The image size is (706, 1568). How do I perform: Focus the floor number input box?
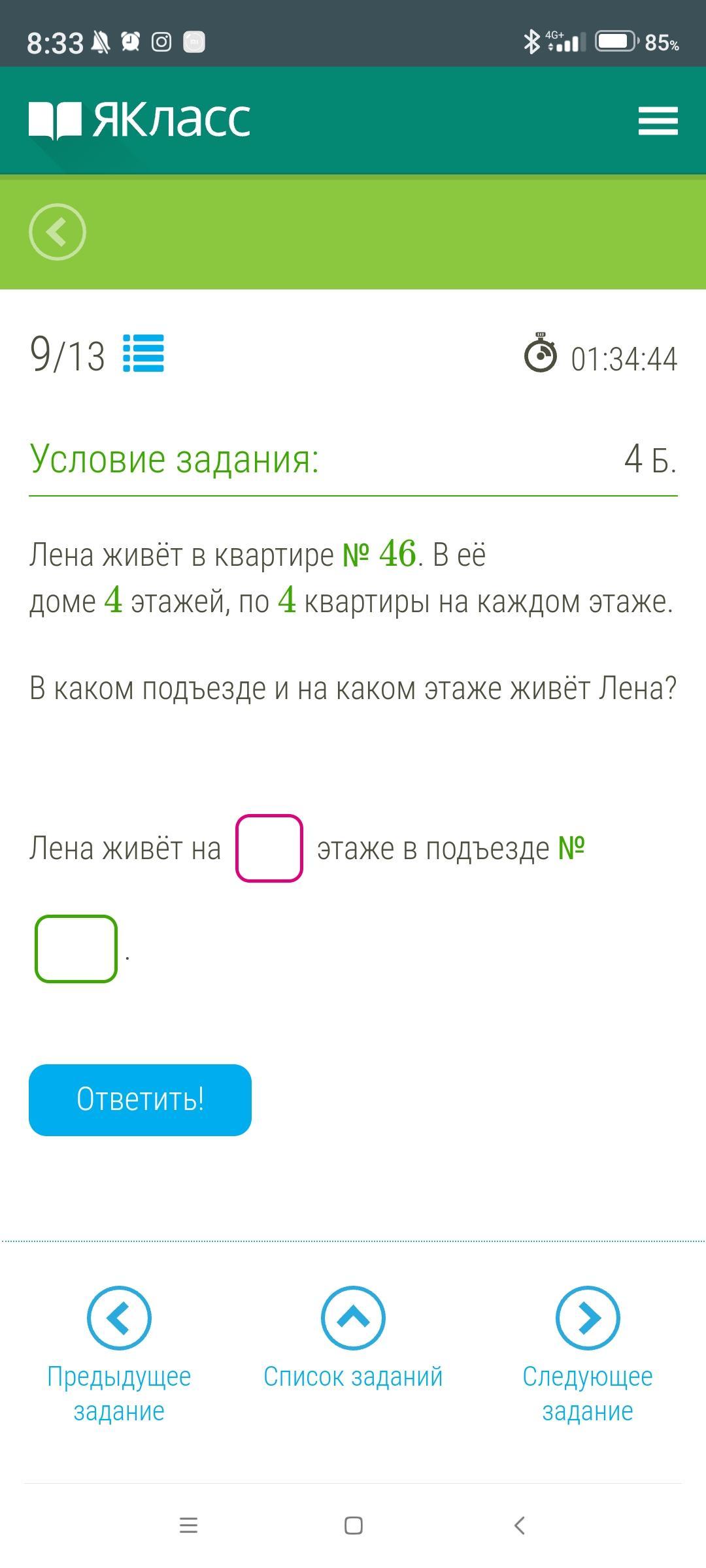(x=269, y=848)
